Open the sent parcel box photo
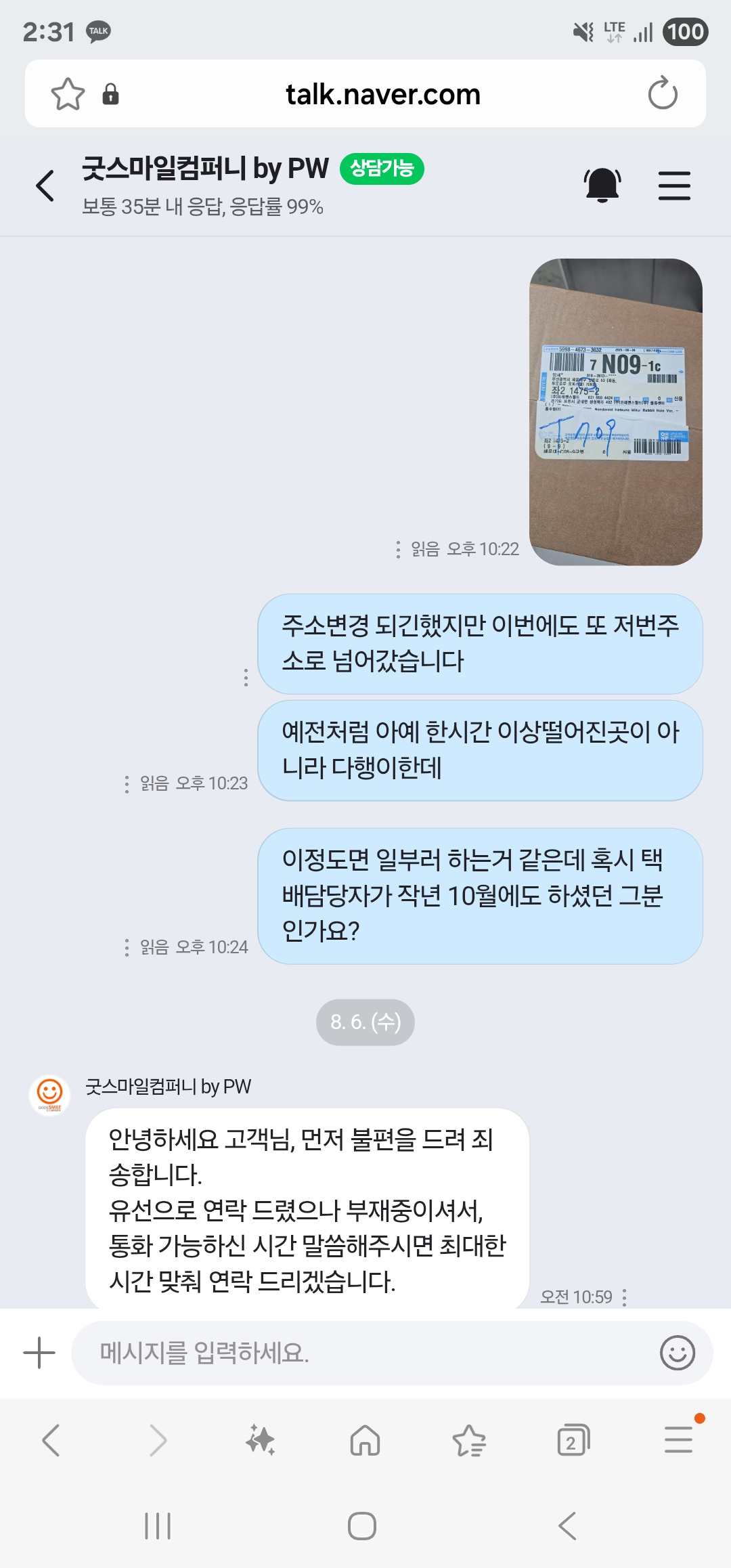Image resolution: width=731 pixels, height=1568 pixels. (615, 412)
